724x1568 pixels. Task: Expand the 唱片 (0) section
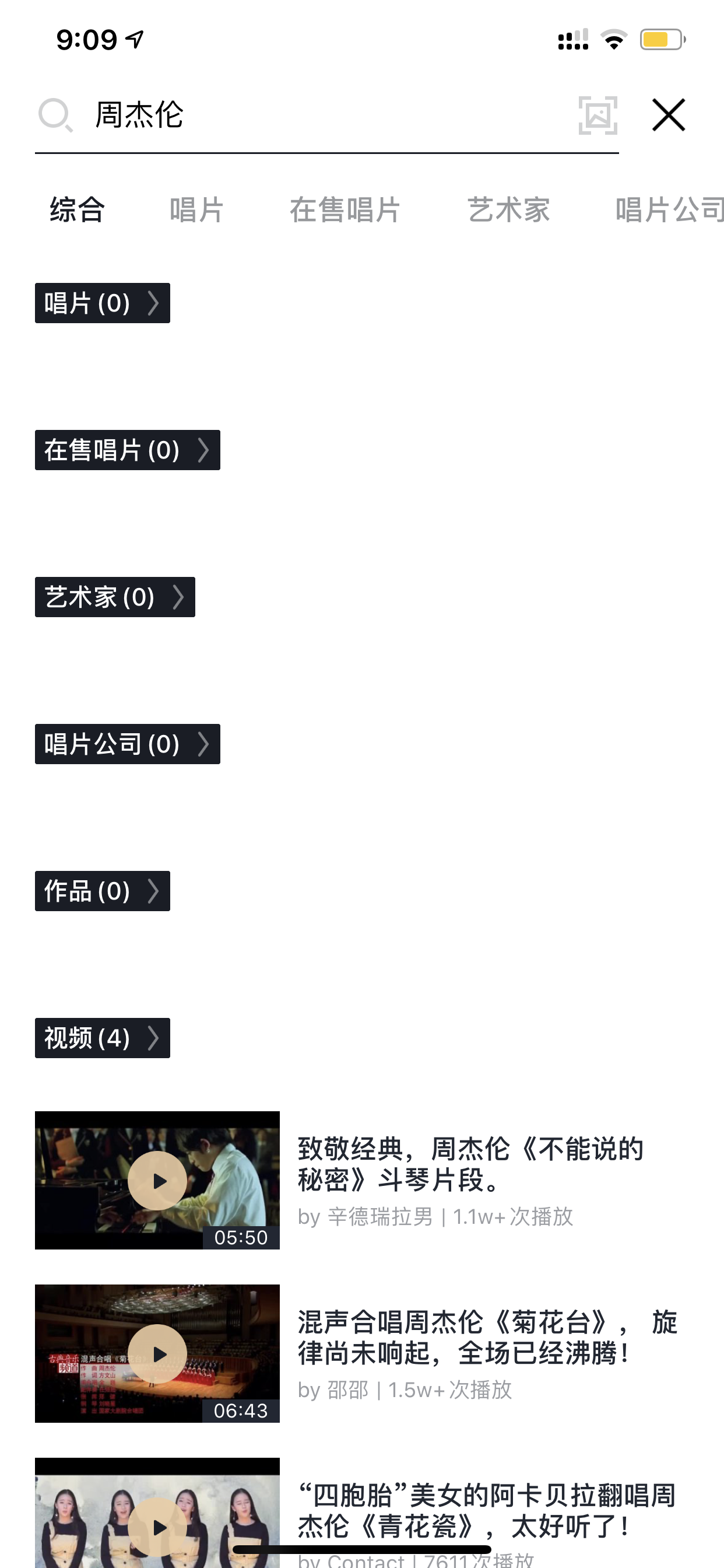click(x=102, y=303)
